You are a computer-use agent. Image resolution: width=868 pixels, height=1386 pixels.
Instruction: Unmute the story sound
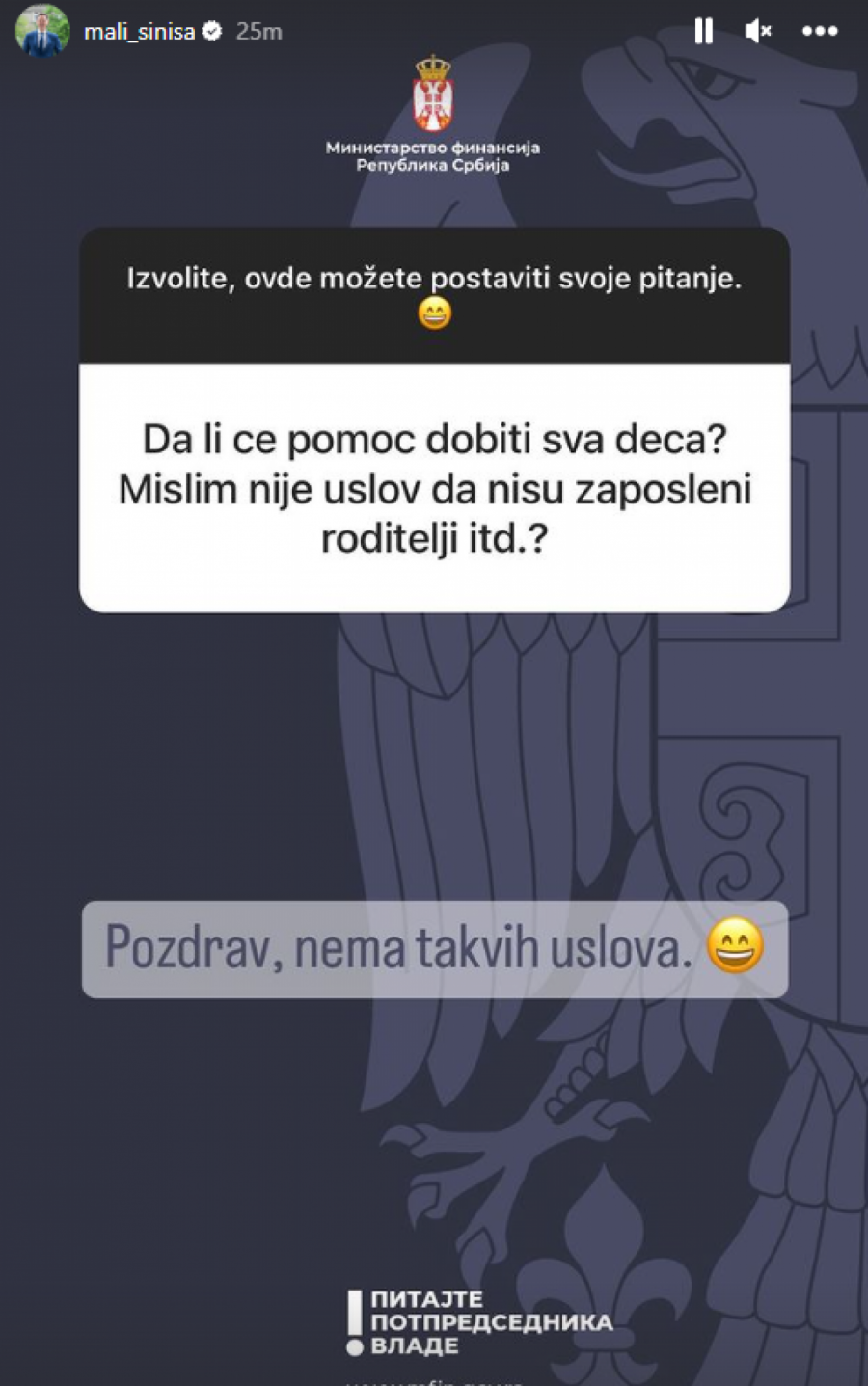pos(759,32)
